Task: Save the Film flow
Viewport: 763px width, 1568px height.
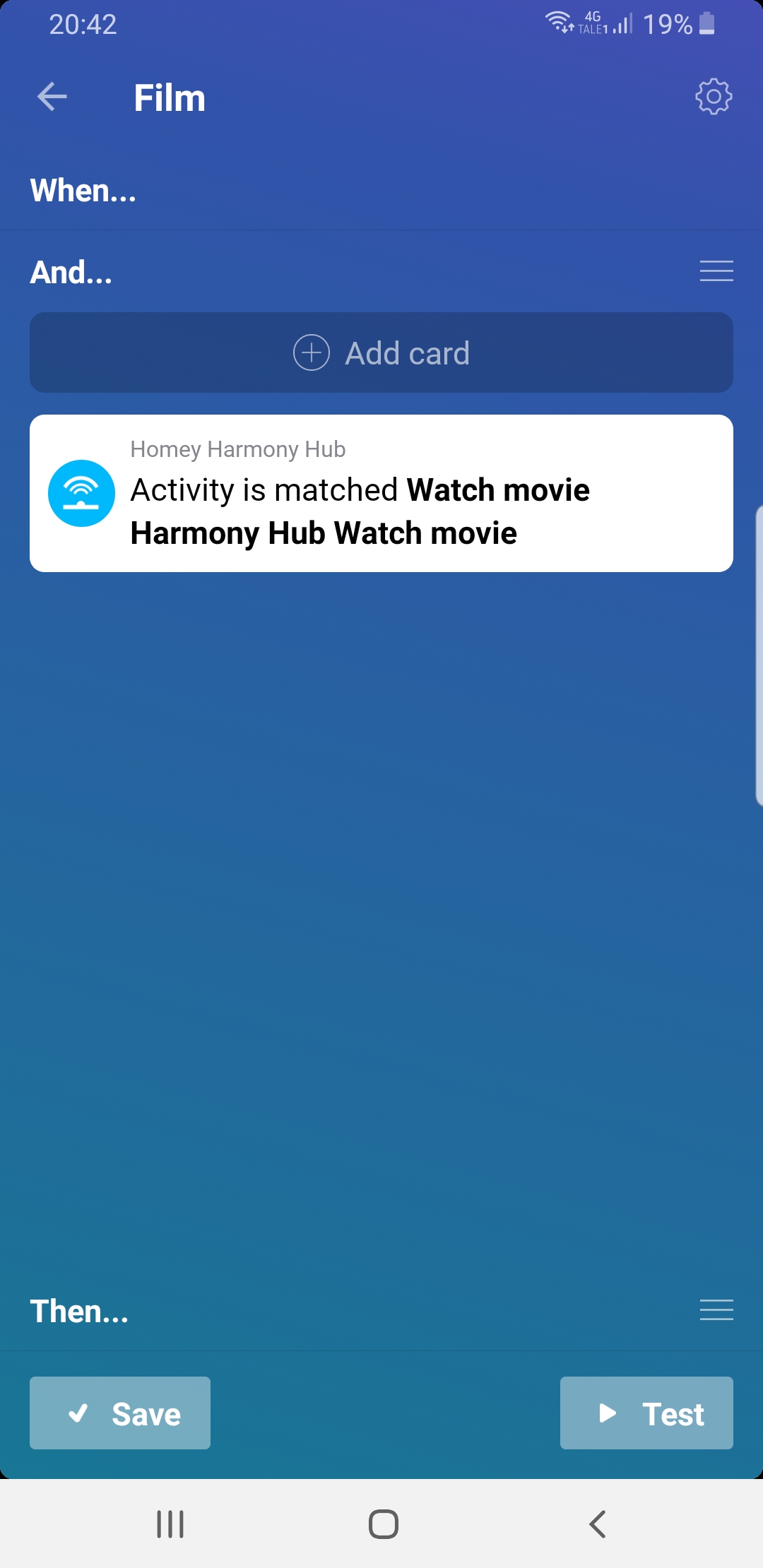Action: (120, 1413)
